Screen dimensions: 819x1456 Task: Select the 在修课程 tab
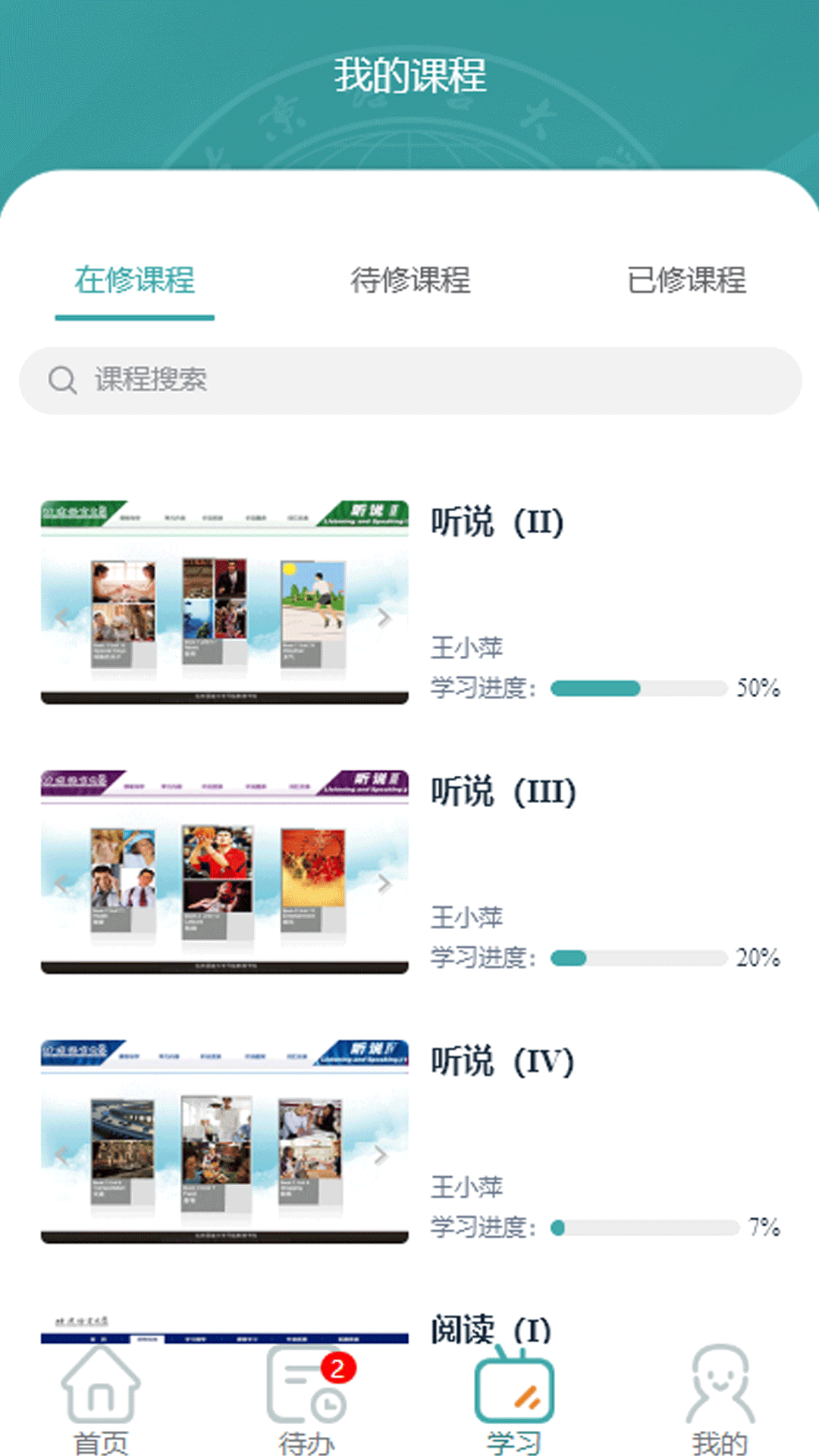pos(134,281)
